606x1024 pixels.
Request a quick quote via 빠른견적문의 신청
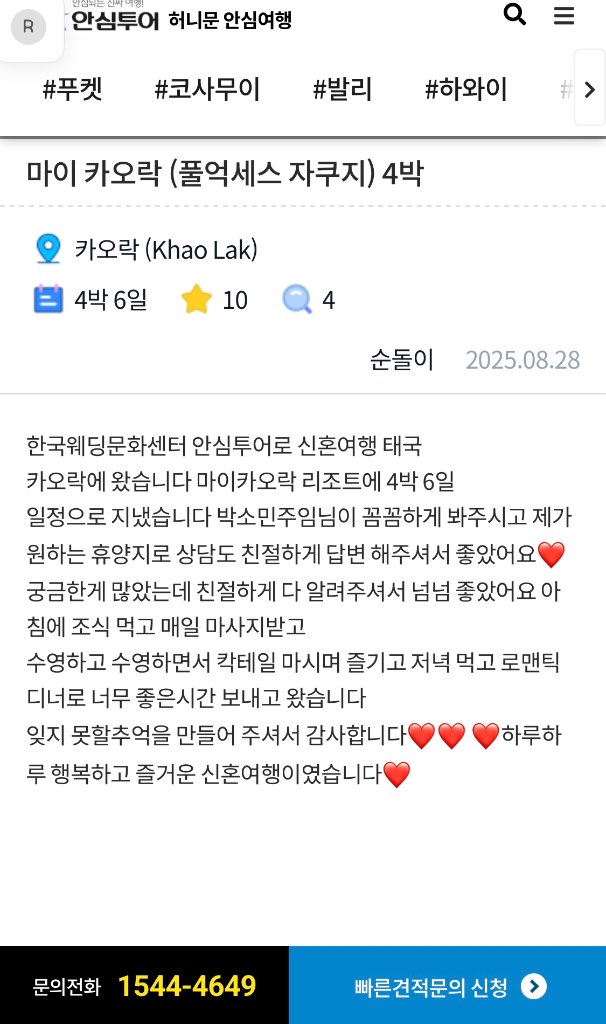(x=448, y=987)
